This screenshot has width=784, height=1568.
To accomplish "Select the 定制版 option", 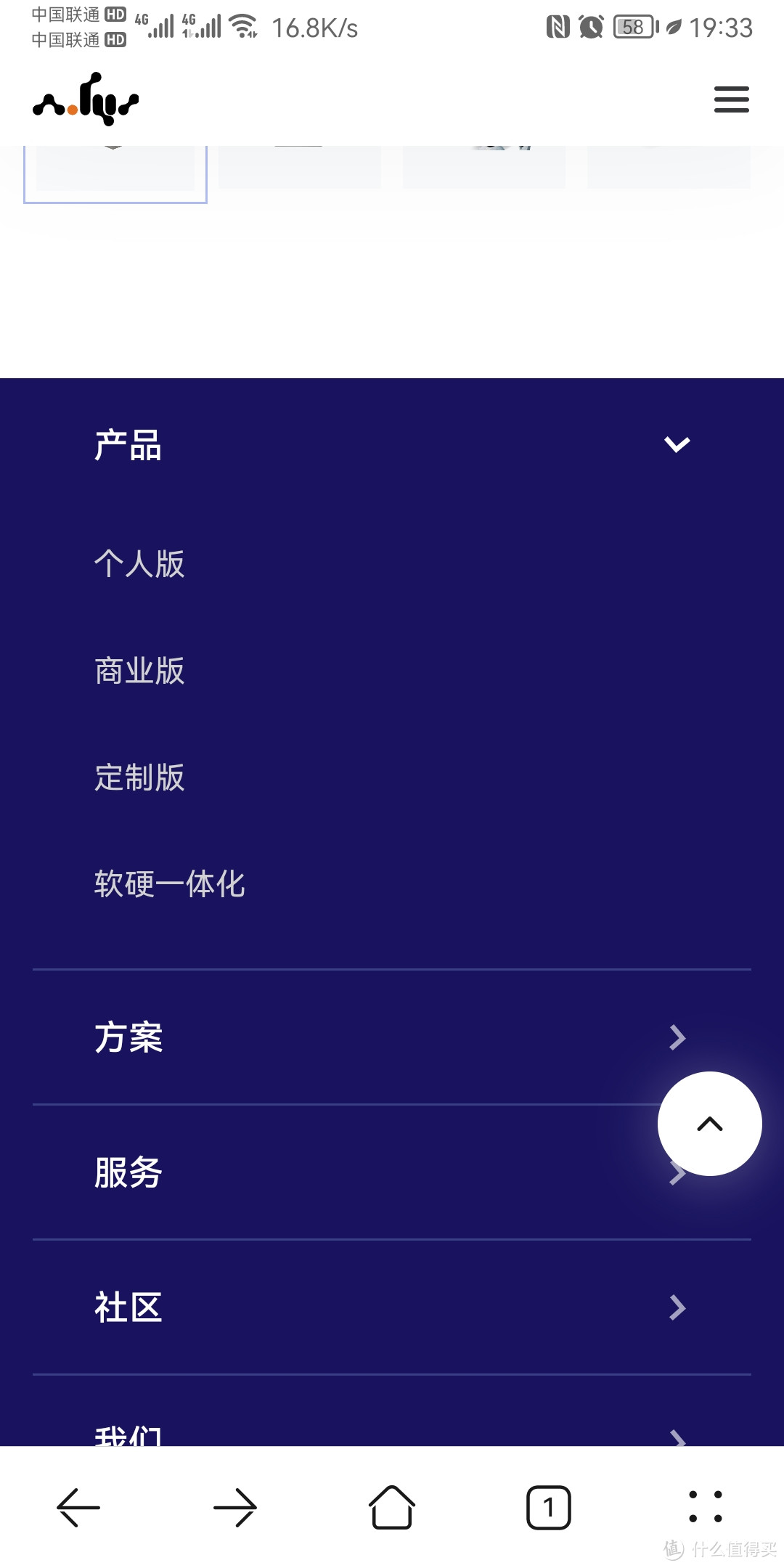I will 139,778.
